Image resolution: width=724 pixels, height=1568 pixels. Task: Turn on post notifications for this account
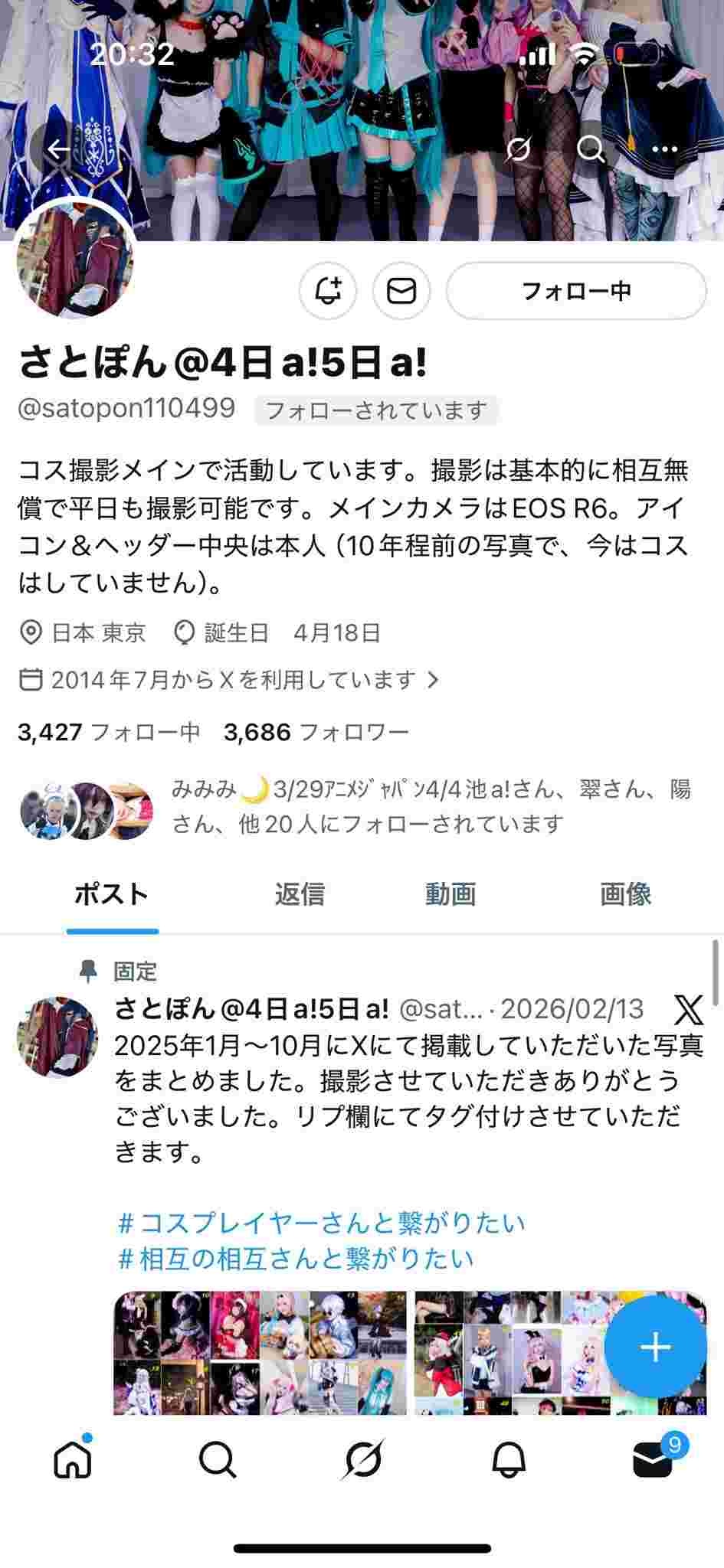click(x=328, y=291)
